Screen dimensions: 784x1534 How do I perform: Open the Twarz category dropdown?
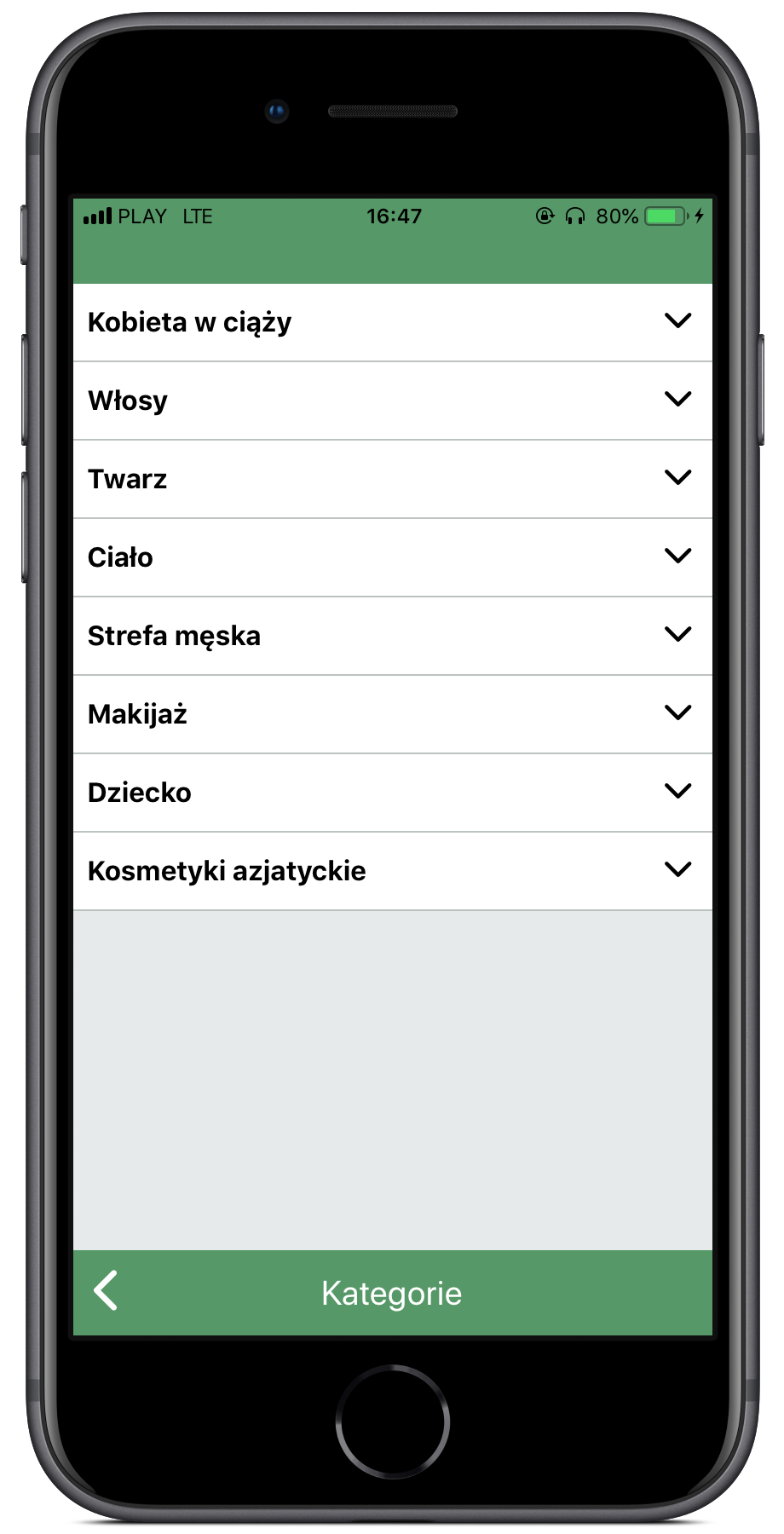[677, 478]
